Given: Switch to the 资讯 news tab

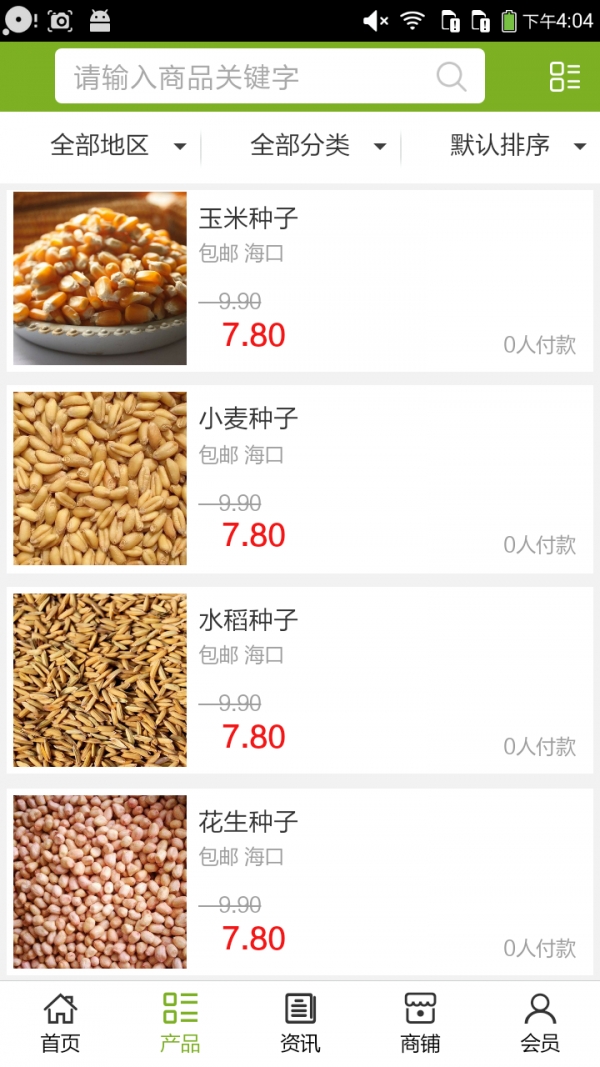Looking at the screenshot, I should click(x=300, y=1023).
